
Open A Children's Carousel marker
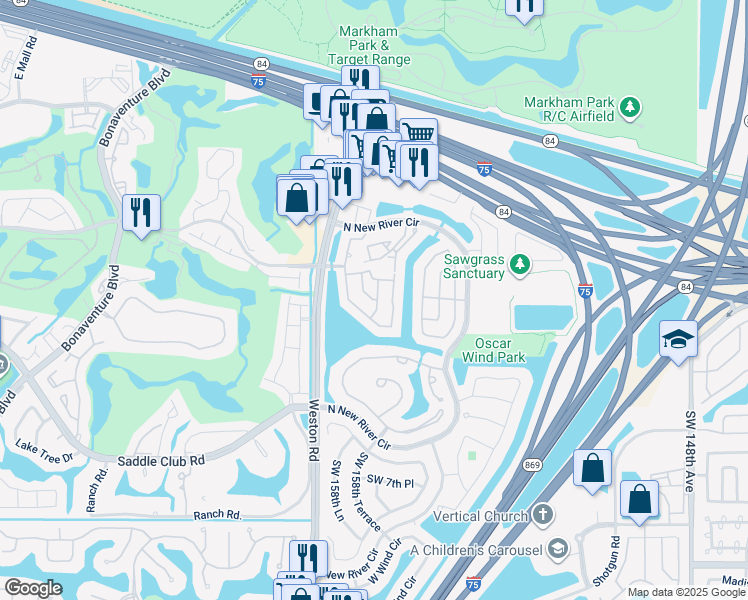click(x=557, y=548)
